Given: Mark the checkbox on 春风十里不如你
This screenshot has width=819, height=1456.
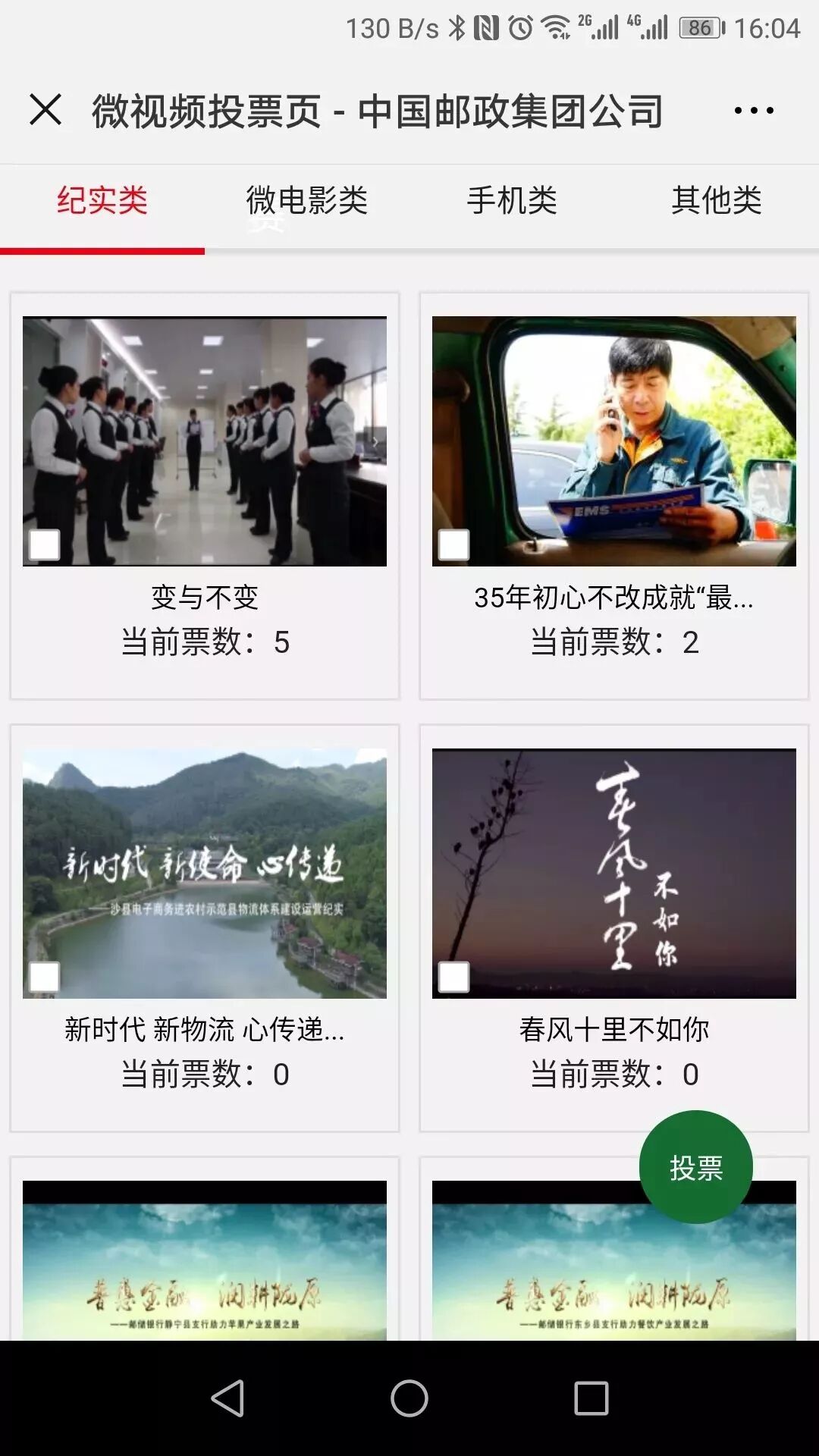Looking at the screenshot, I should pos(454,977).
